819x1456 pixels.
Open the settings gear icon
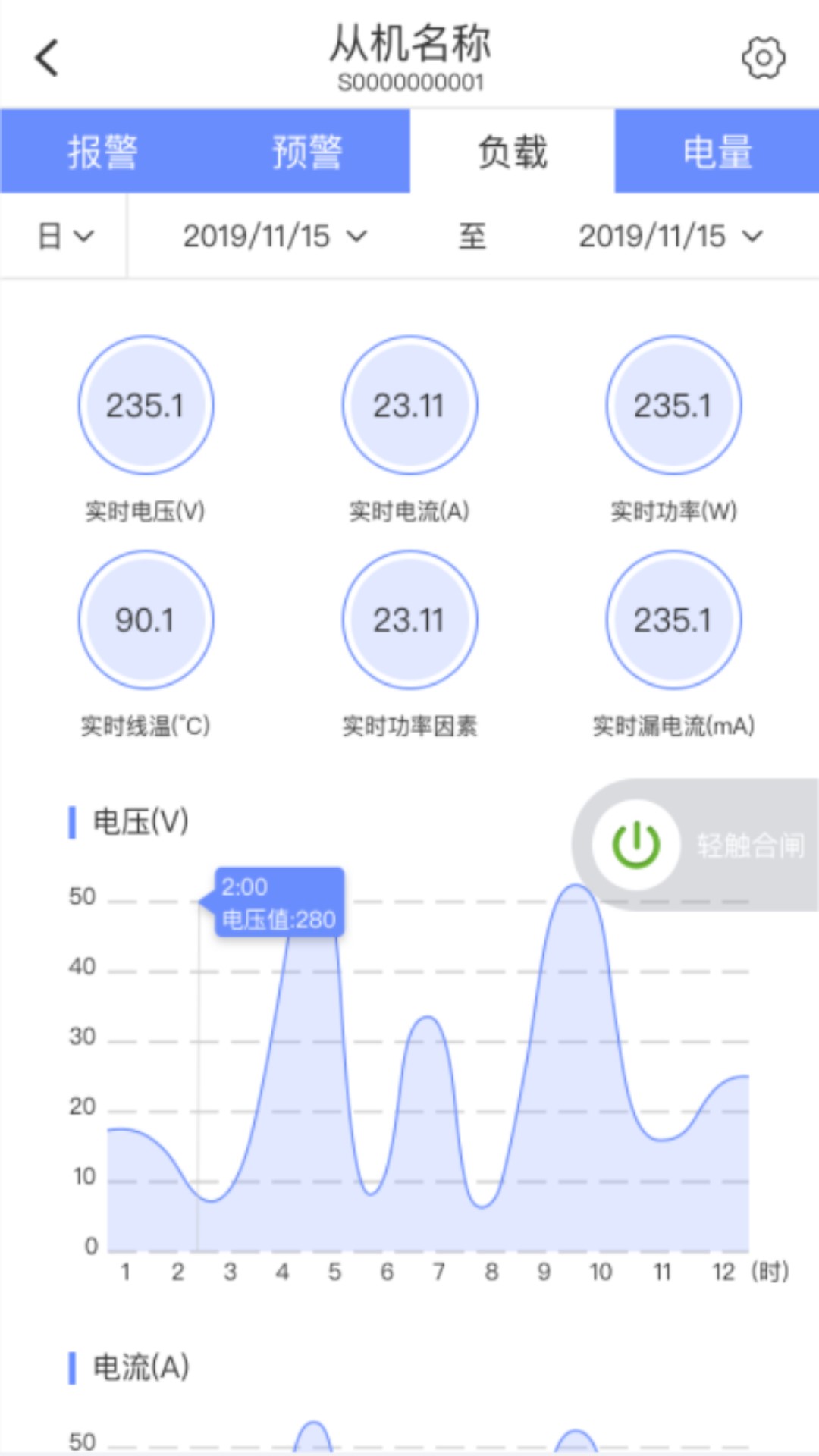(763, 58)
